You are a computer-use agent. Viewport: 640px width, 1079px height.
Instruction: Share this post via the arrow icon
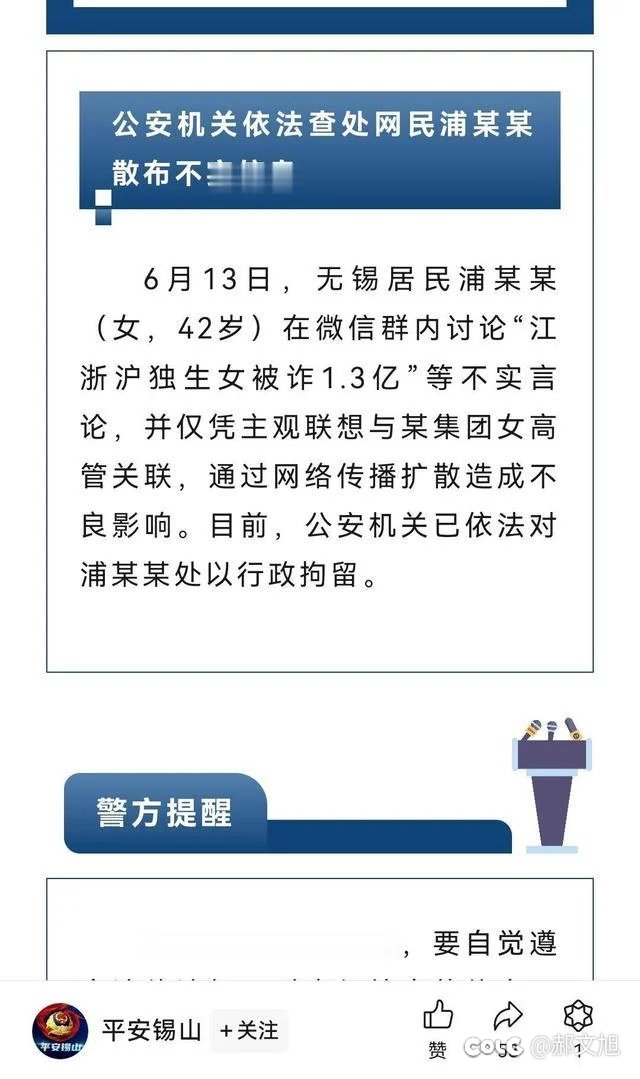tap(509, 1016)
